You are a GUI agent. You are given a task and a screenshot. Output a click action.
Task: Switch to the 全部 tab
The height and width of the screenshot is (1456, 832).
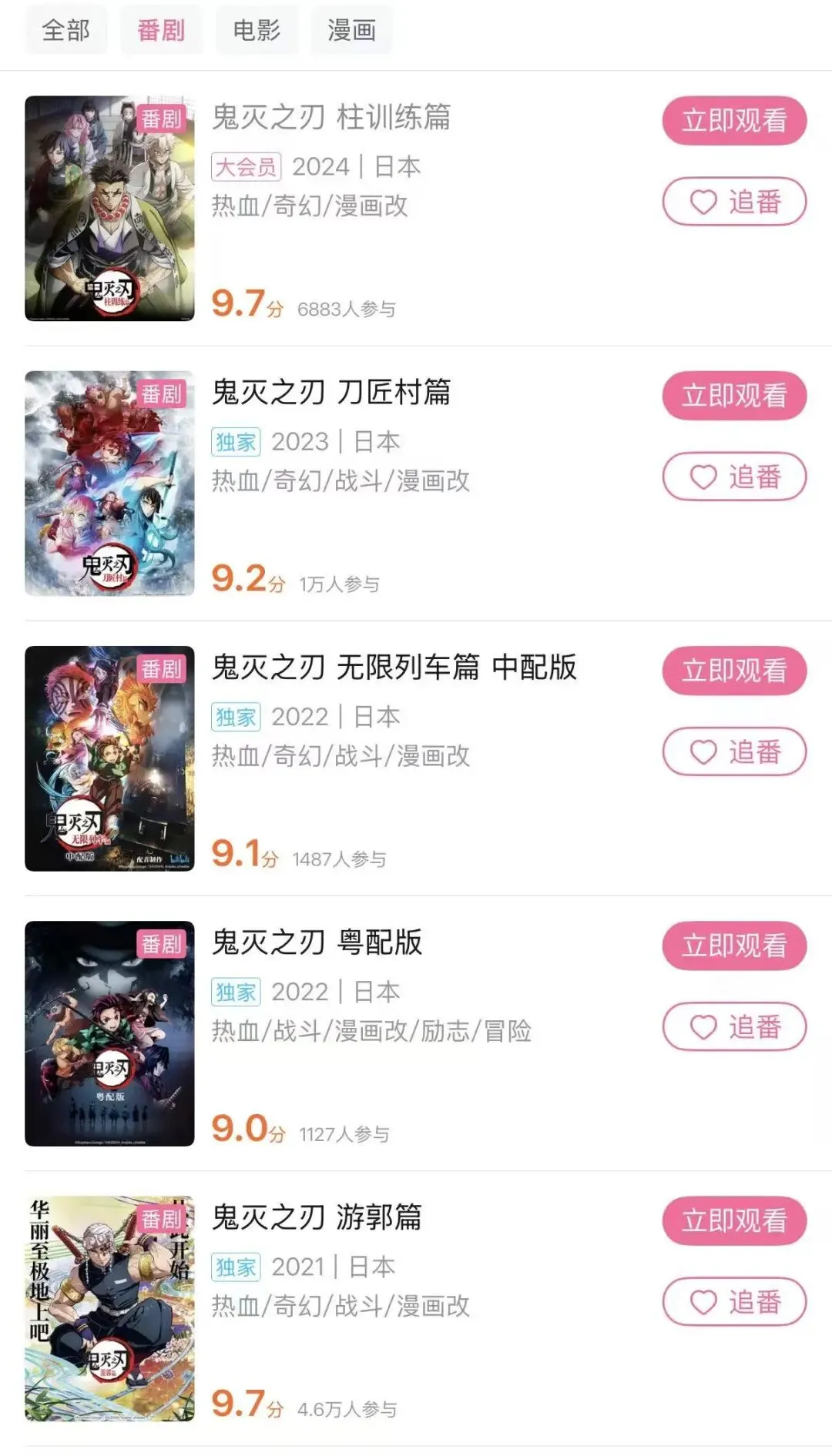65,30
